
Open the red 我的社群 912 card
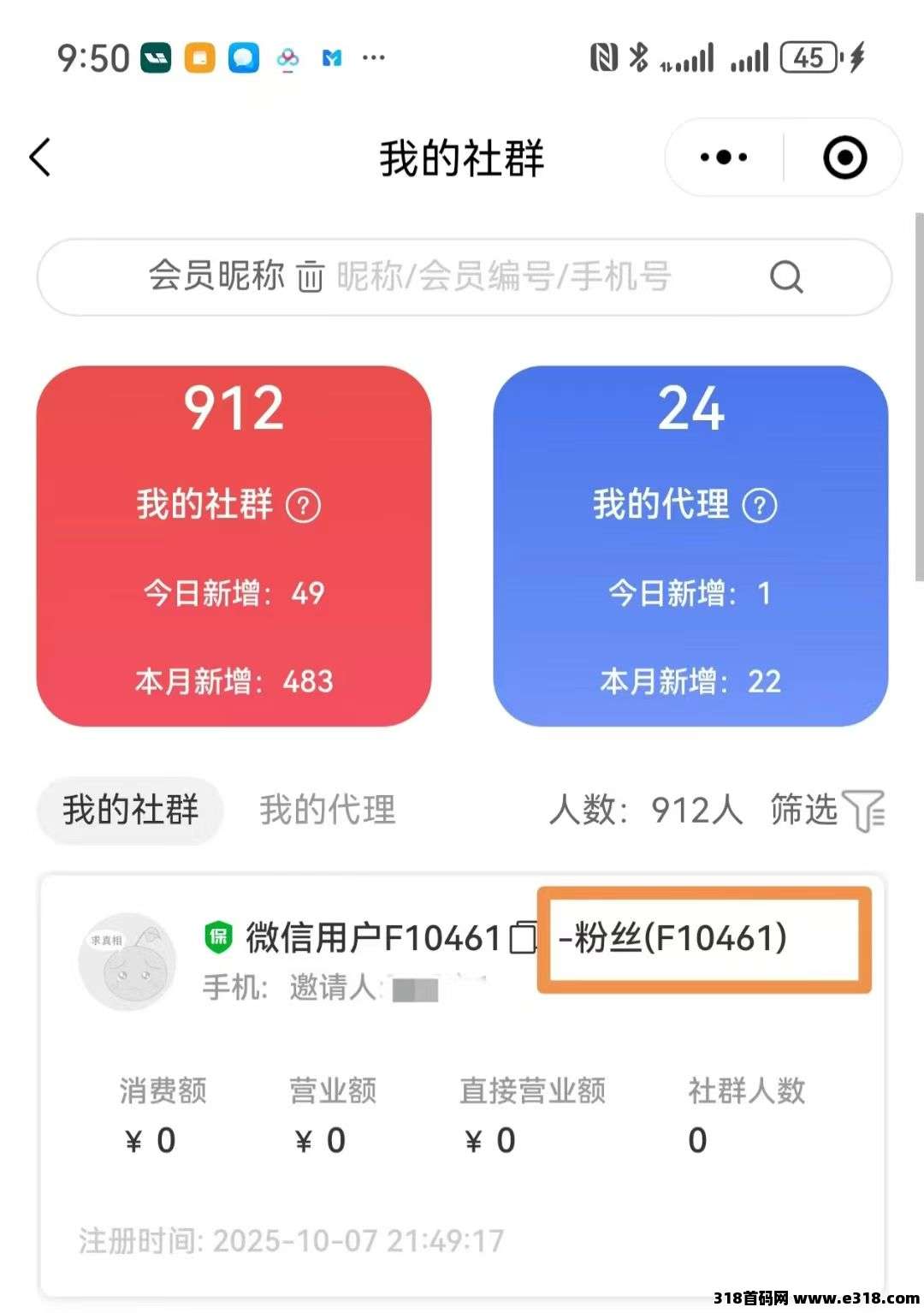[234, 545]
